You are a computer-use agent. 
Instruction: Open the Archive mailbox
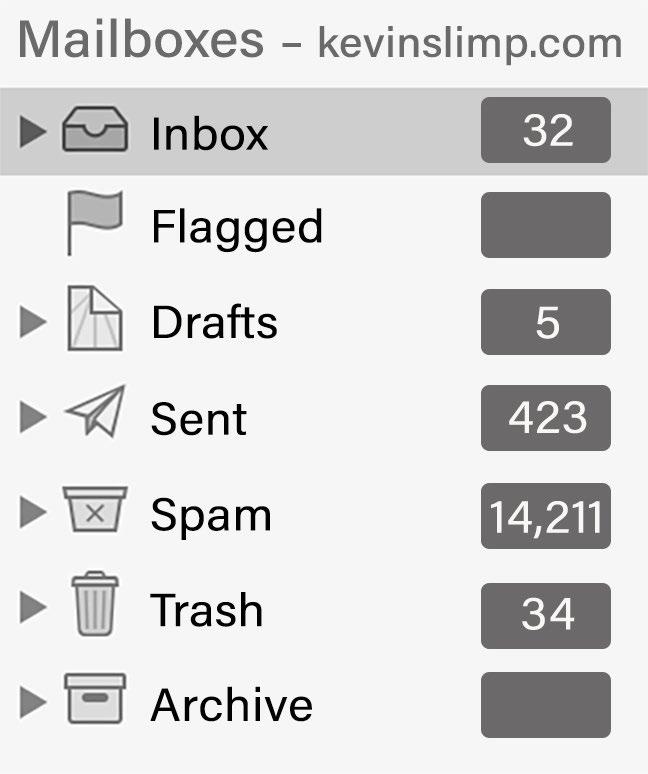coord(231,705)
